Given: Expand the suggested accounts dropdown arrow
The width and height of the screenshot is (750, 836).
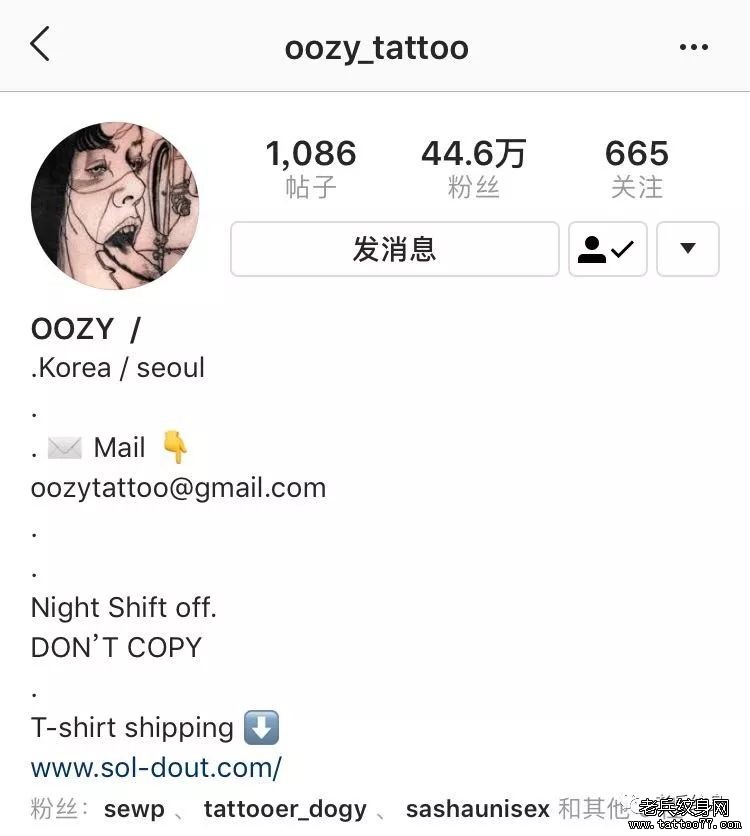Looking at the screenshot, I should (688, 249).
